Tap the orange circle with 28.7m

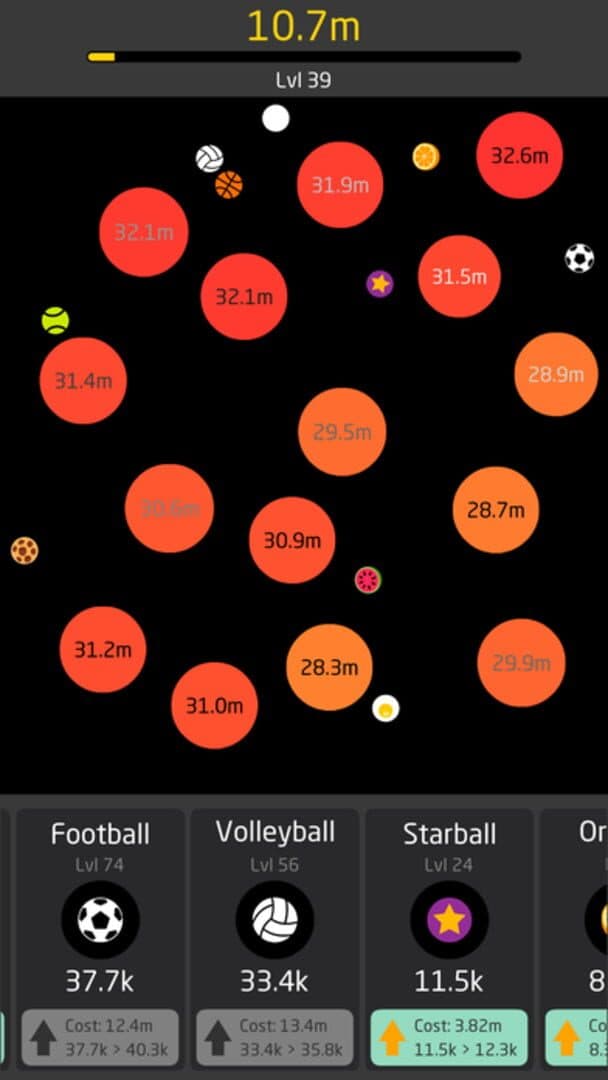496,510
